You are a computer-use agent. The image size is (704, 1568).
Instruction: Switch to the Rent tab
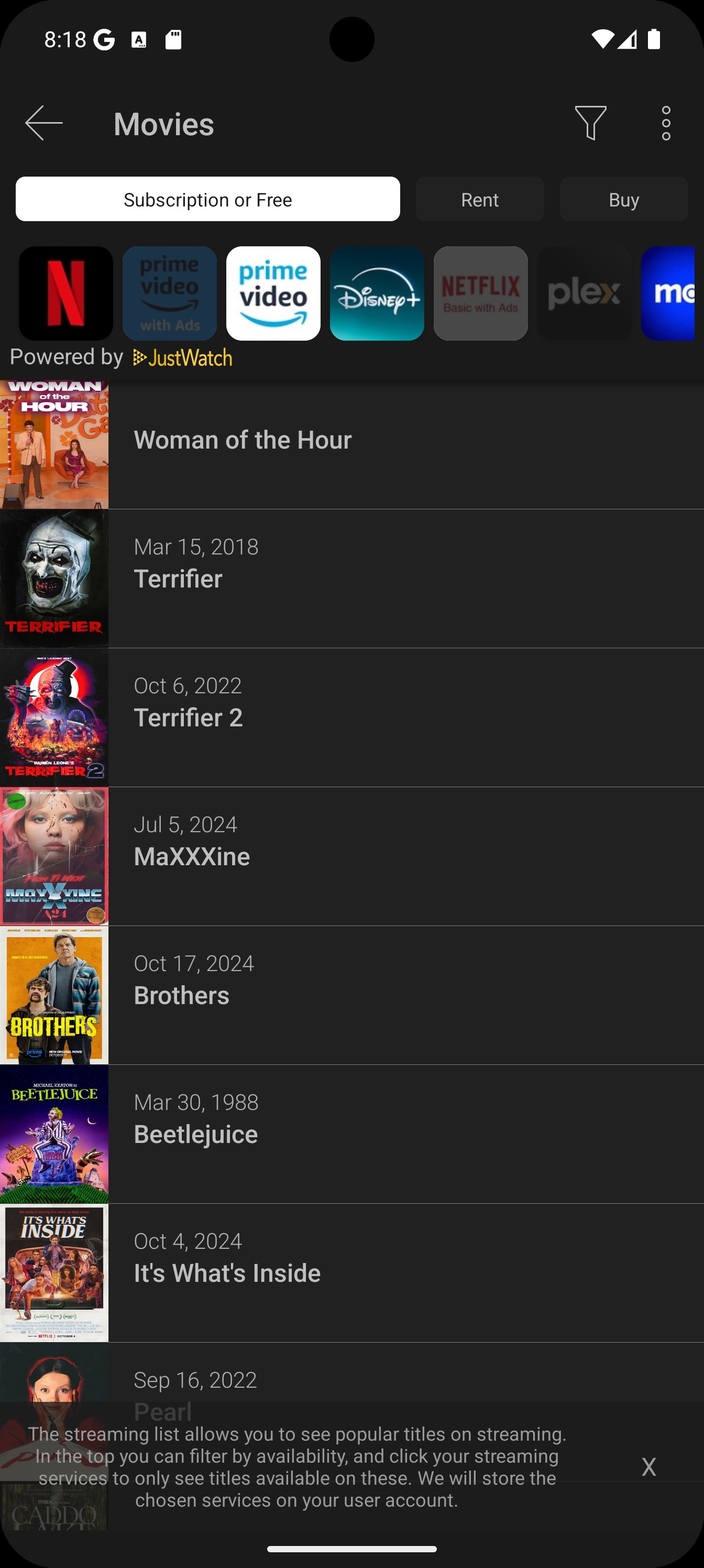point(479,199)
